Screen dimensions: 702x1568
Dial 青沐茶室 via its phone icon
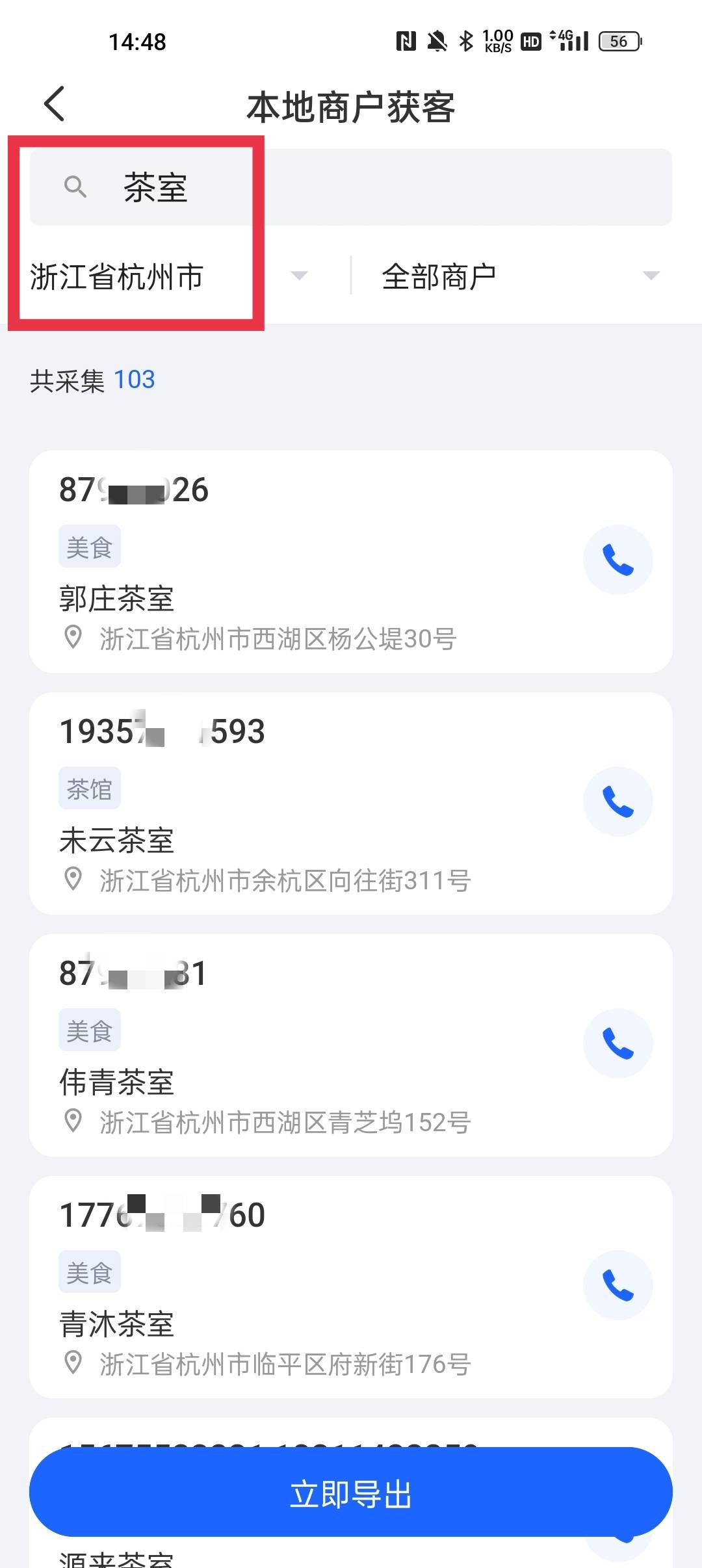pos(617,1285)
